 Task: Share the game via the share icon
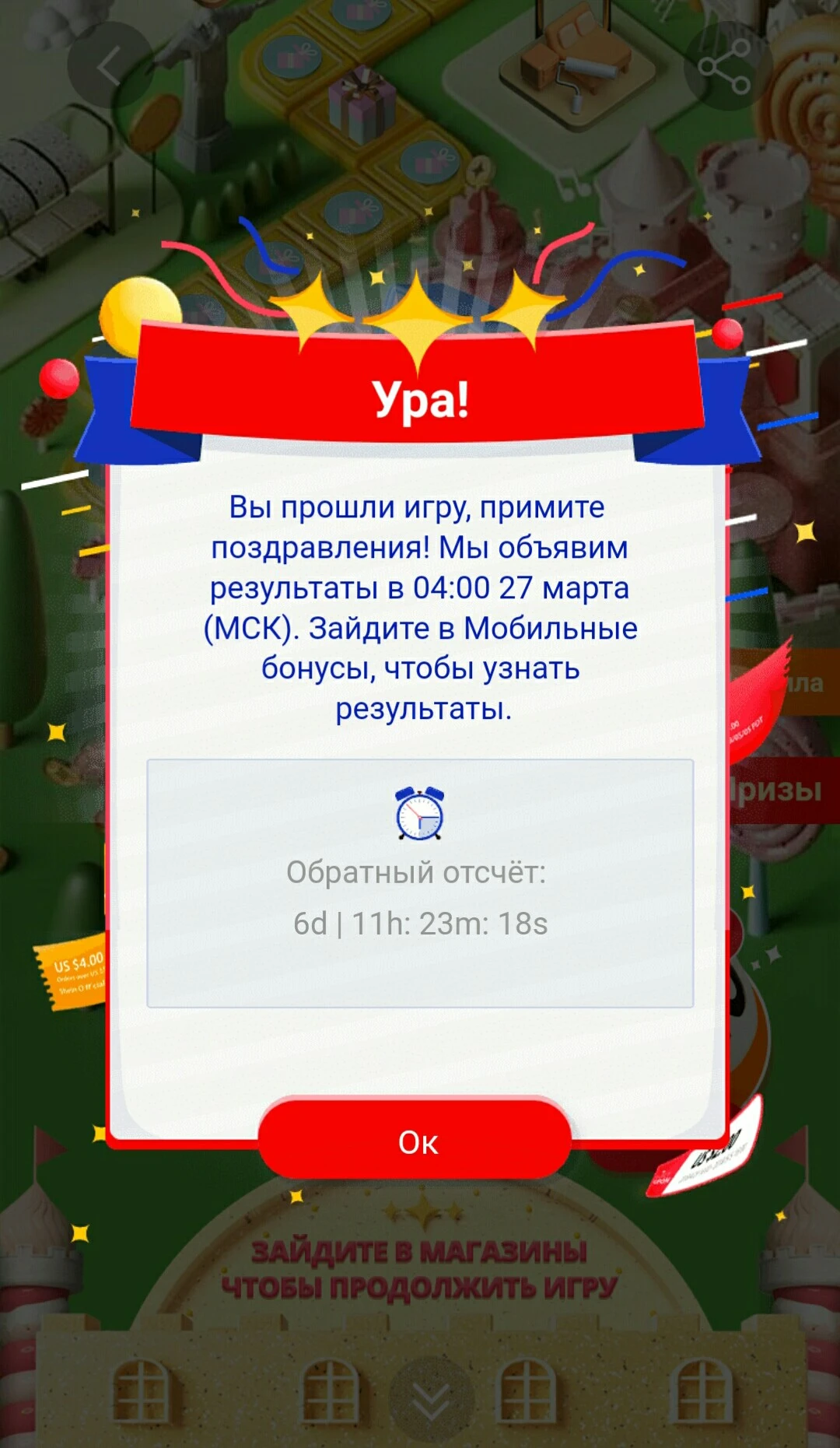tap(726, 66)
